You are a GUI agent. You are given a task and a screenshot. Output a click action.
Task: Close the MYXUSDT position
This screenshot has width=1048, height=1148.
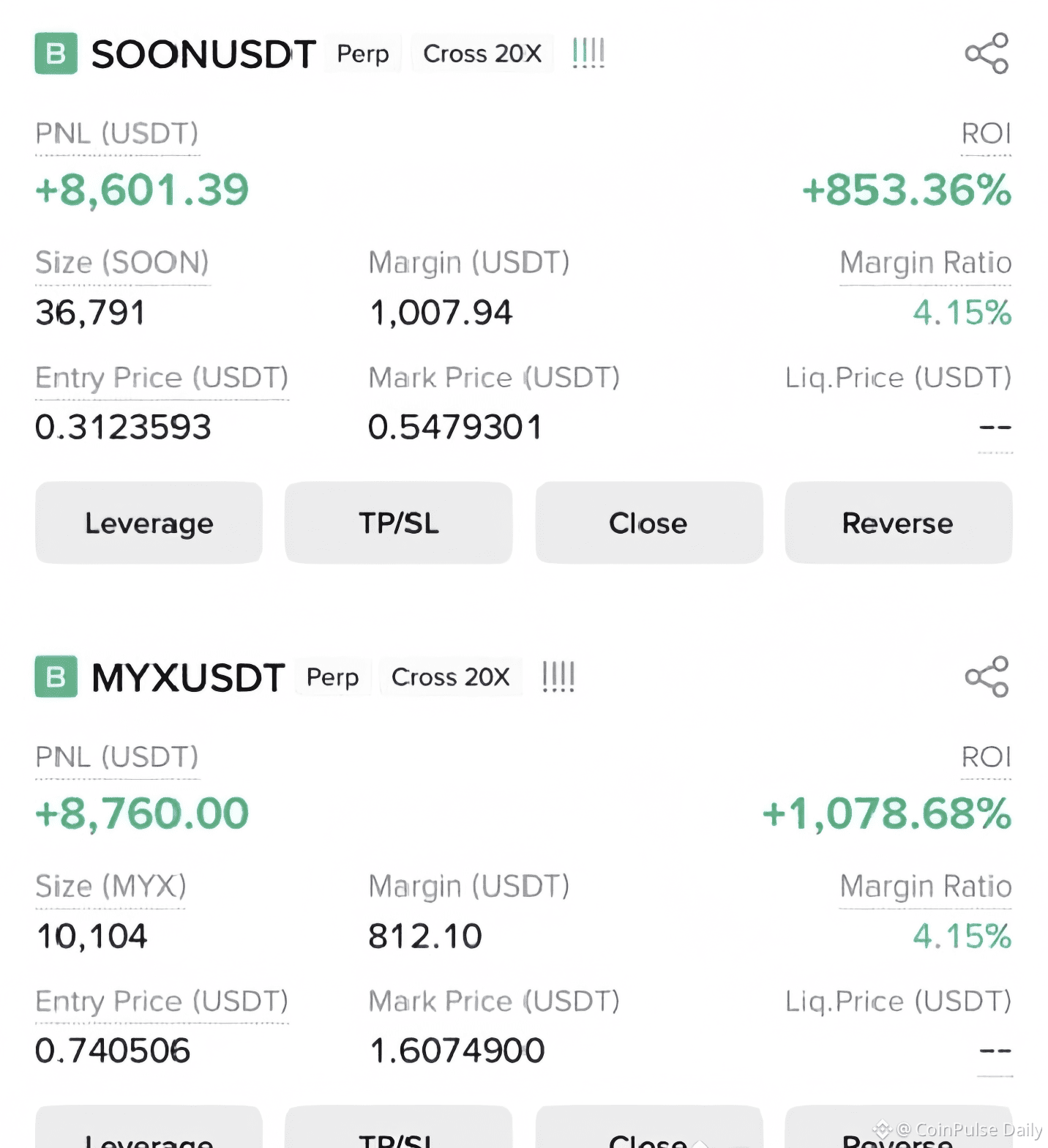[648, 1133]
